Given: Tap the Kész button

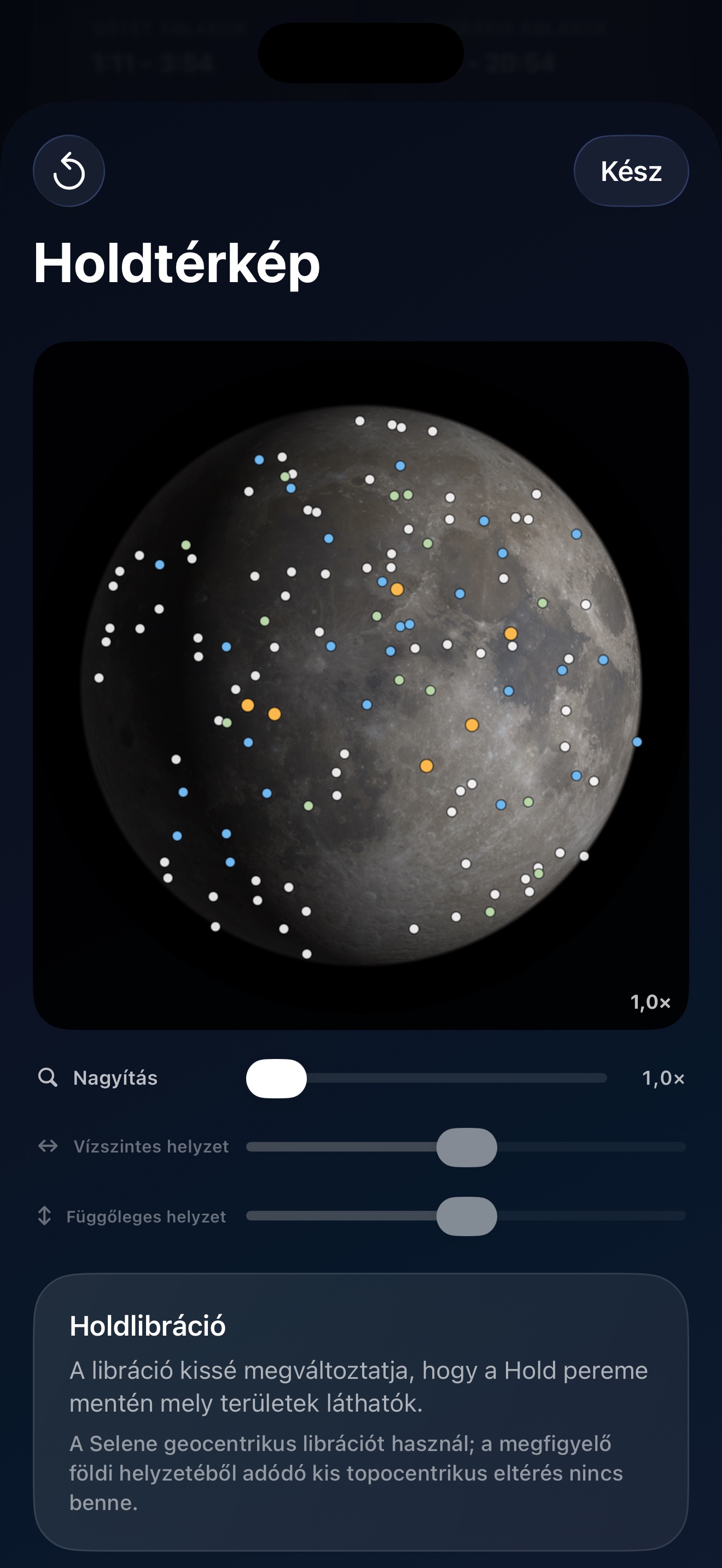Looking at the screenshot, I should point(631,171).
